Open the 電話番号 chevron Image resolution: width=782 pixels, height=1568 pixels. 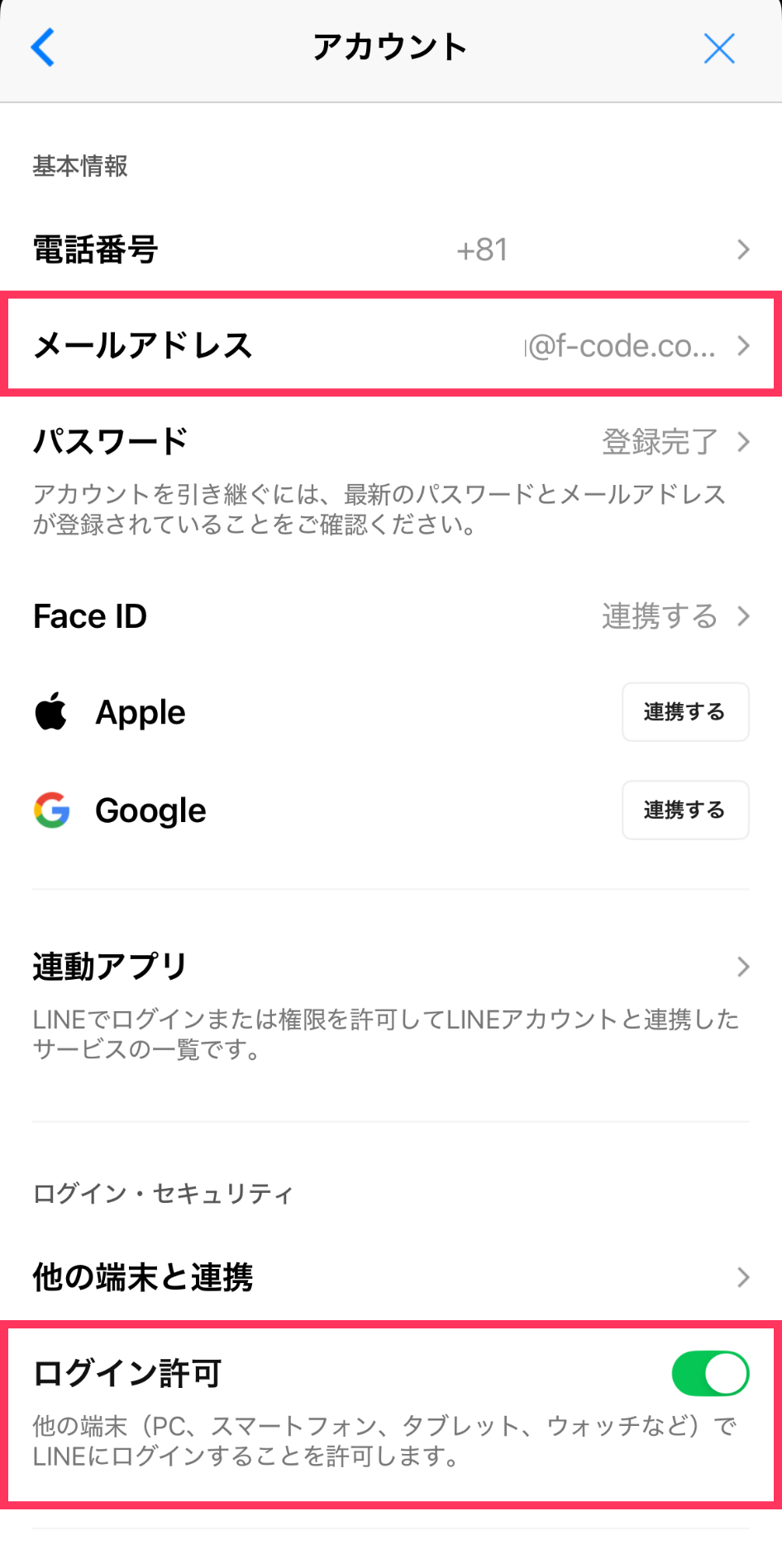point(742,249)
